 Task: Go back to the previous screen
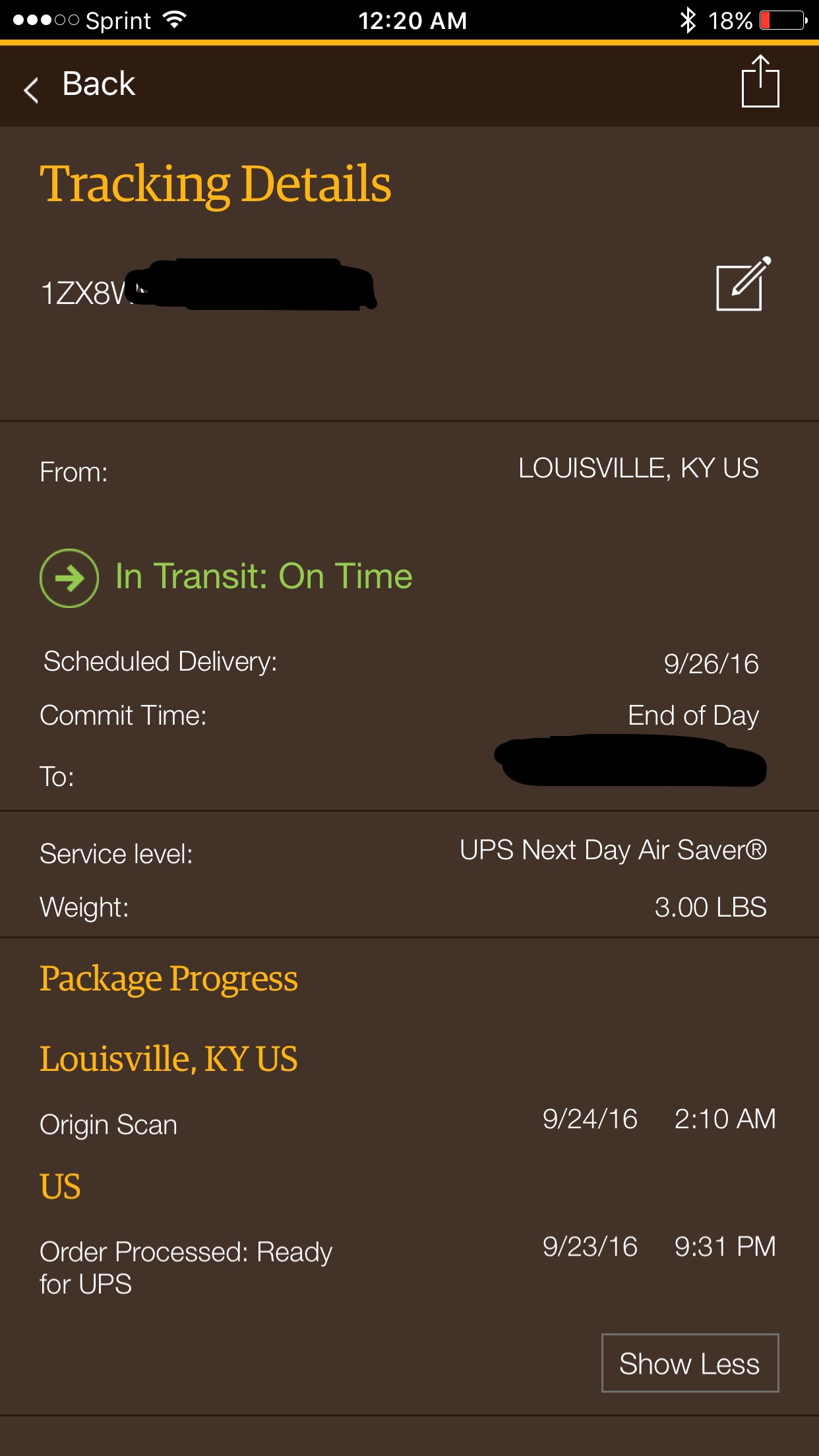tap(79, 86)
